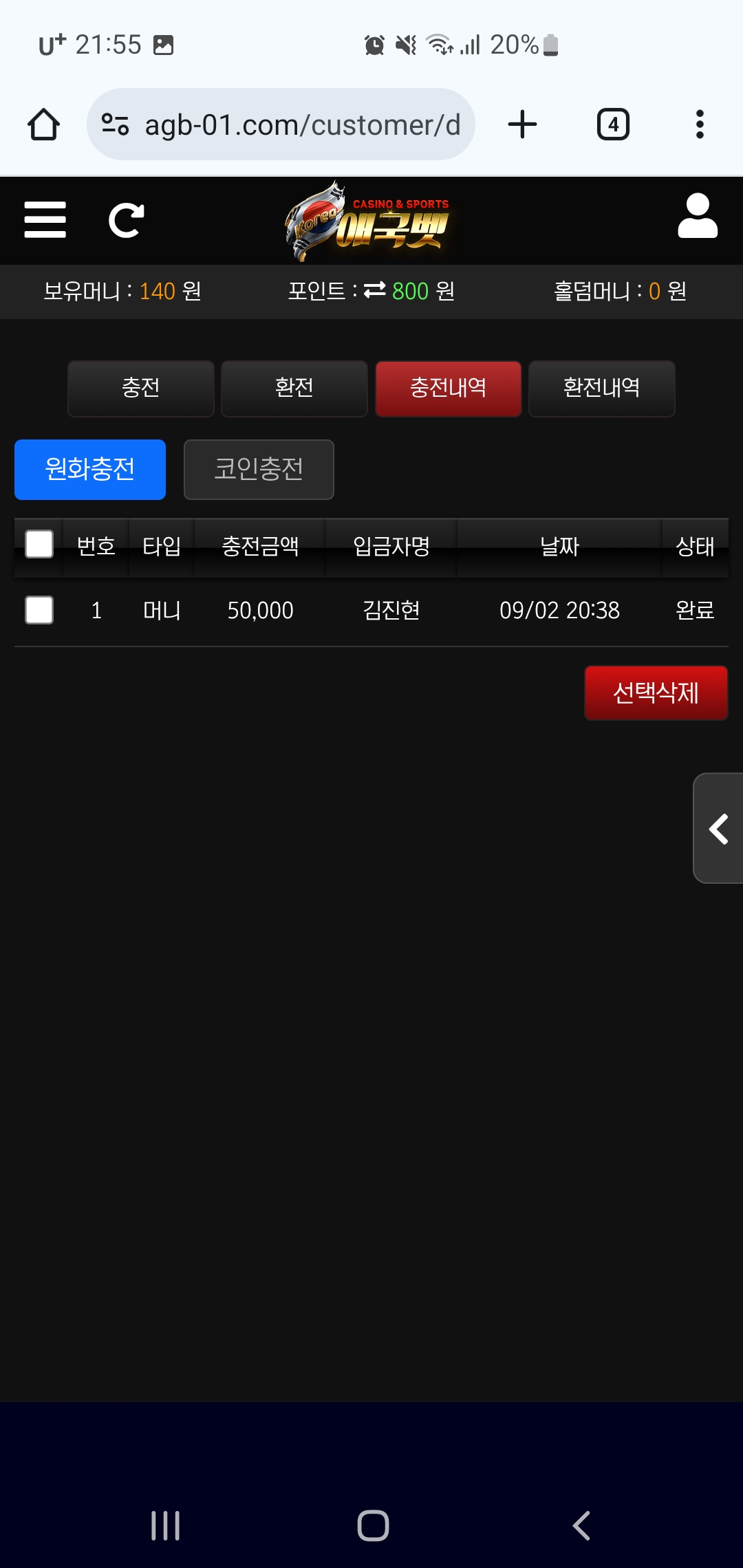Image resolution: width=743 pixels, height=1568 pixels.
Task: Switch to the 충전 tab
Action: (141, 388)
